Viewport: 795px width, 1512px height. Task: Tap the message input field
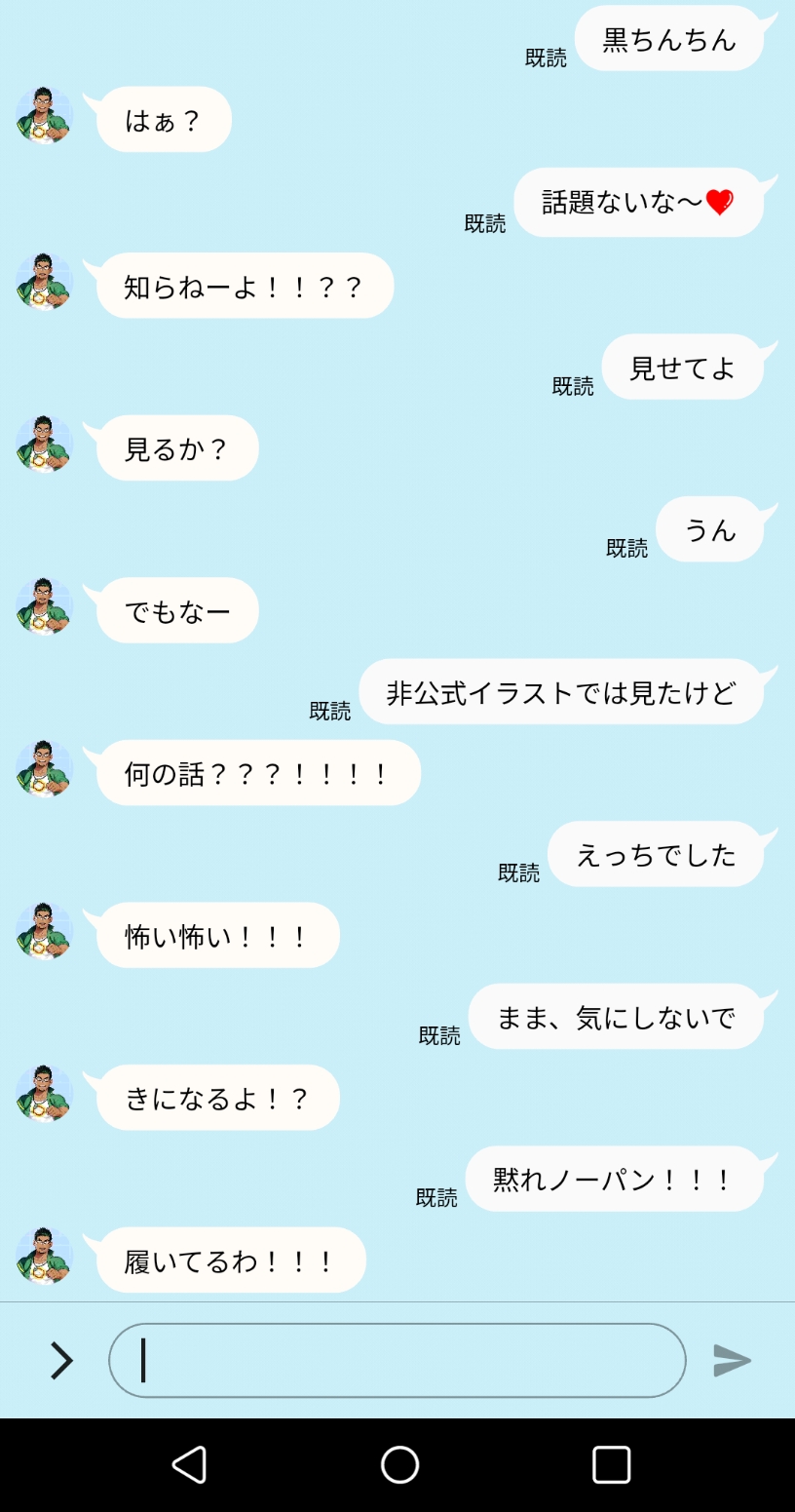(x=397, y=1360)
